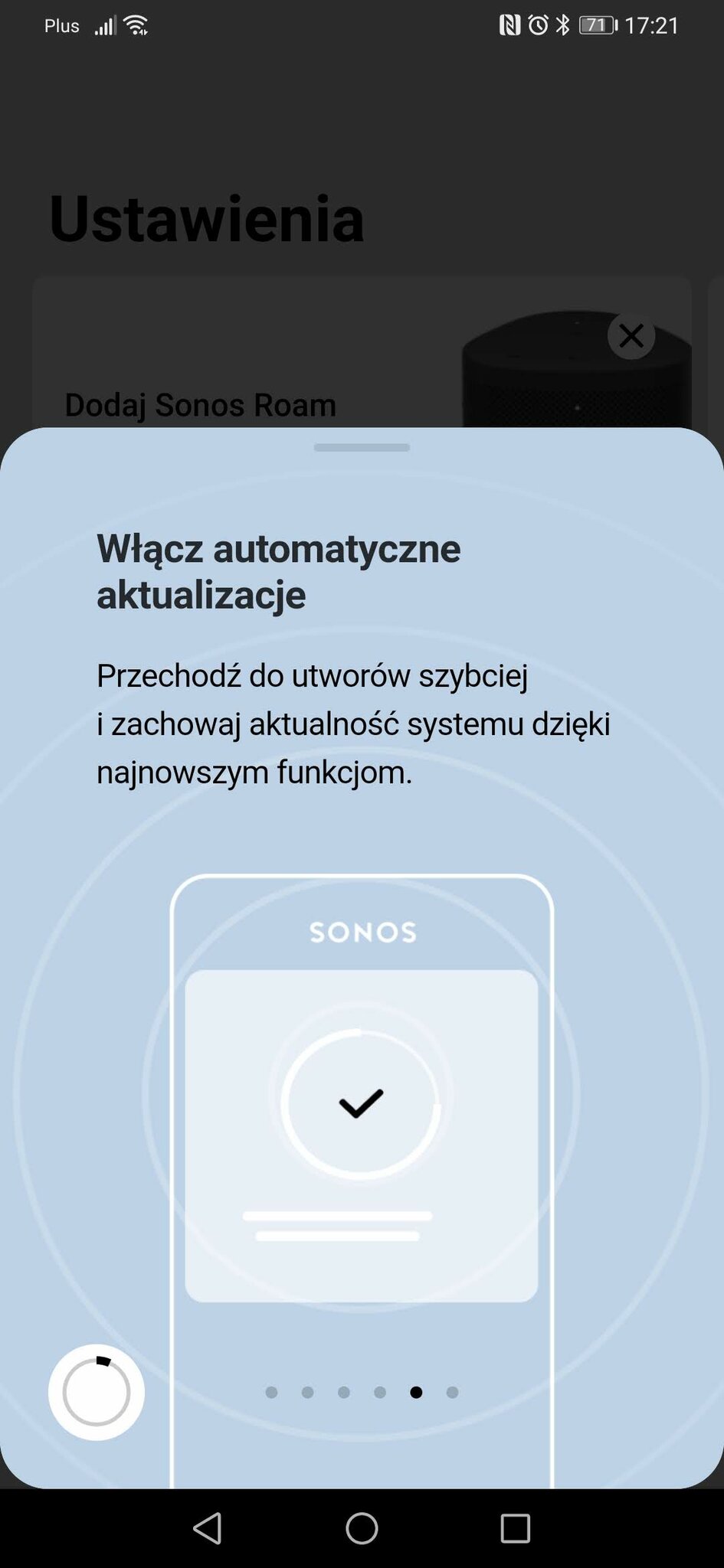Screen dimensions: 724x1568
Task: Tap the sheet's drag handle
Action: coord(362,447)
